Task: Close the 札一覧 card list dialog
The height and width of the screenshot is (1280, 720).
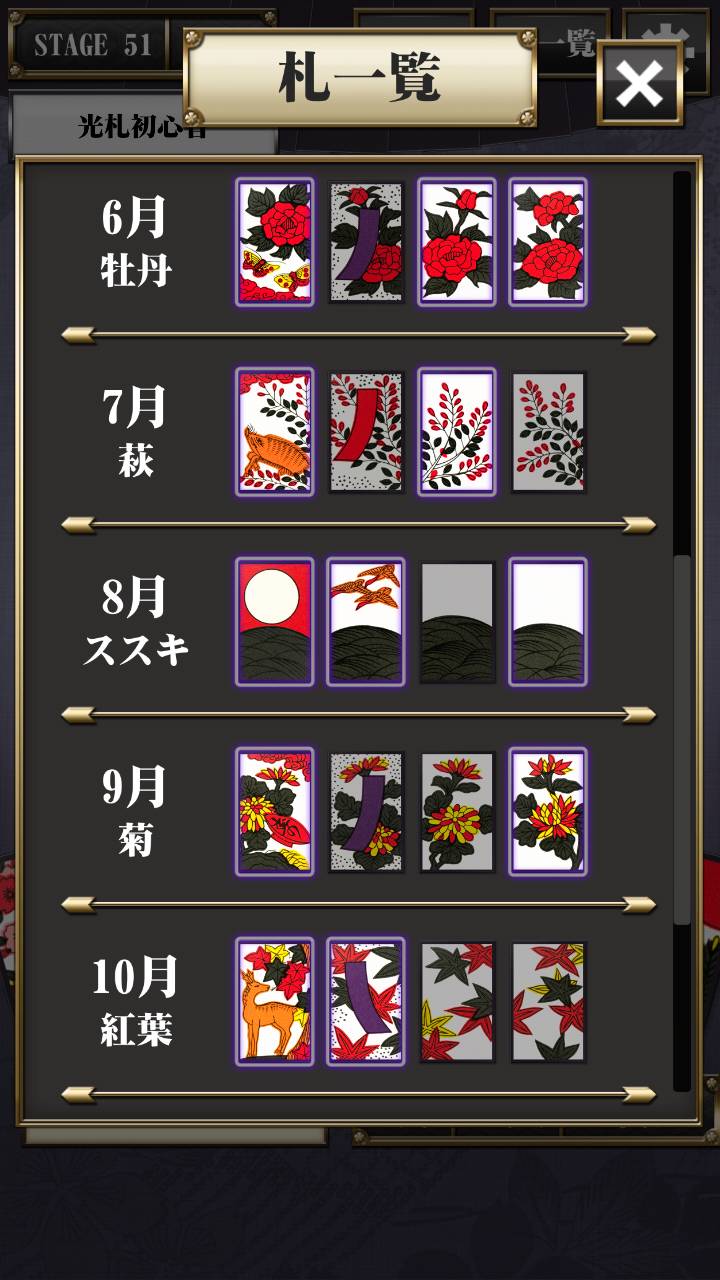Action: coord(640,85)
